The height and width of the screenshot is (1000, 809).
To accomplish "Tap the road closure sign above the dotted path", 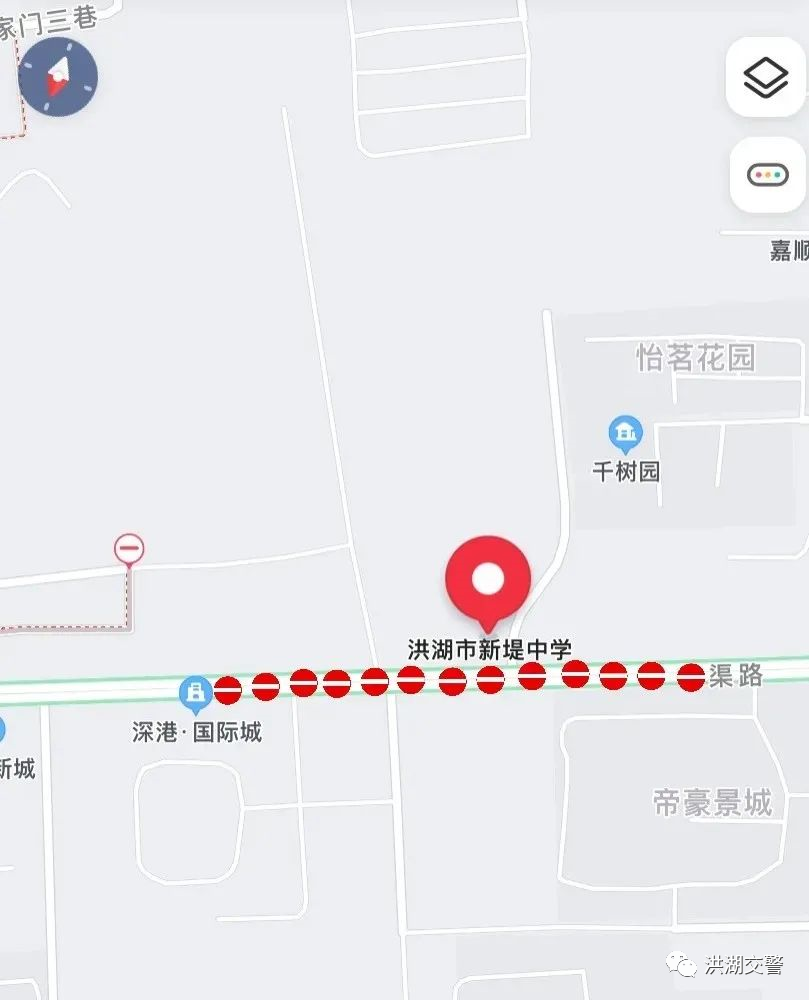I will click(x=128, y=548).
